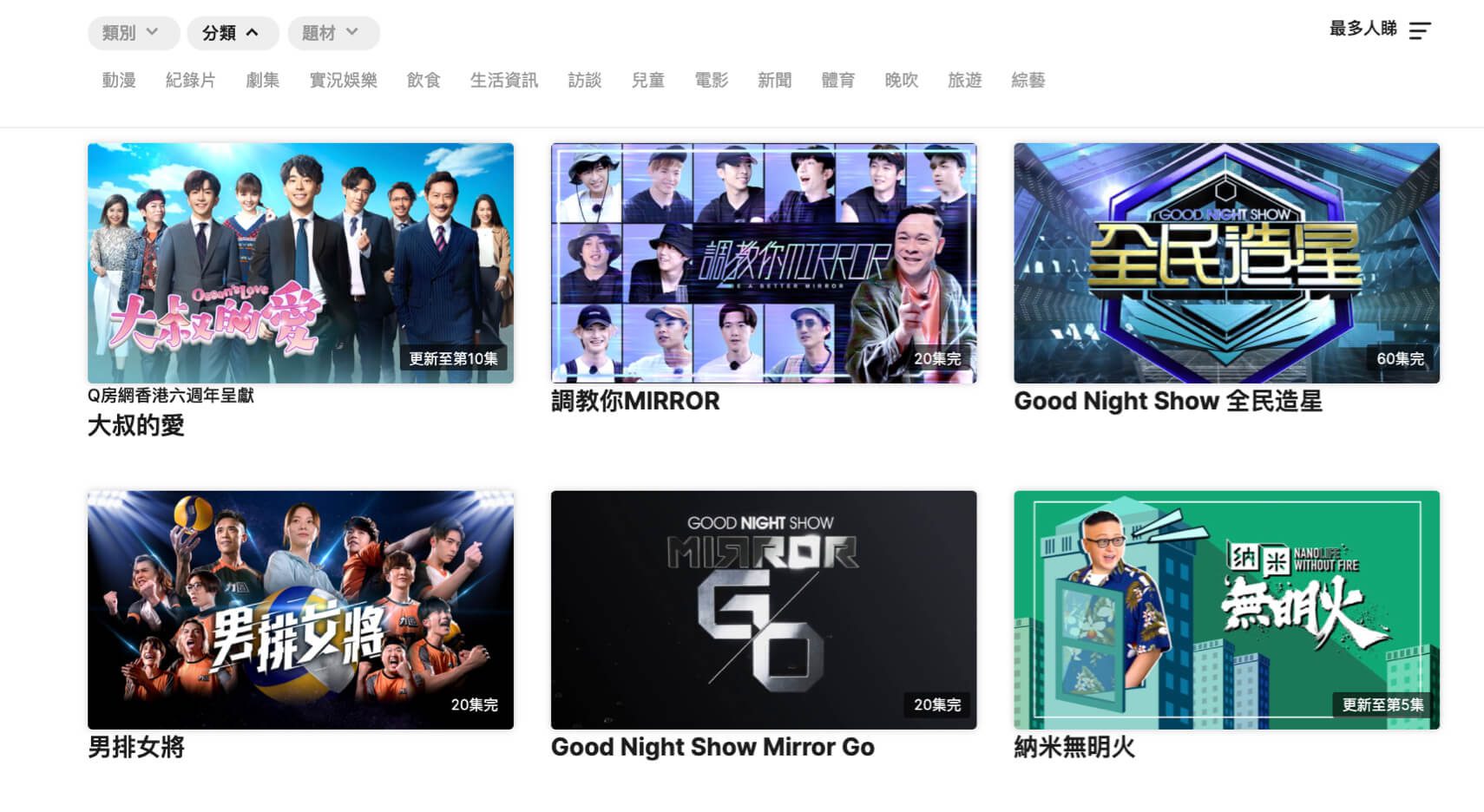1484x812 pixels.
Task: Show 電影 category programs
Action: 711,81
